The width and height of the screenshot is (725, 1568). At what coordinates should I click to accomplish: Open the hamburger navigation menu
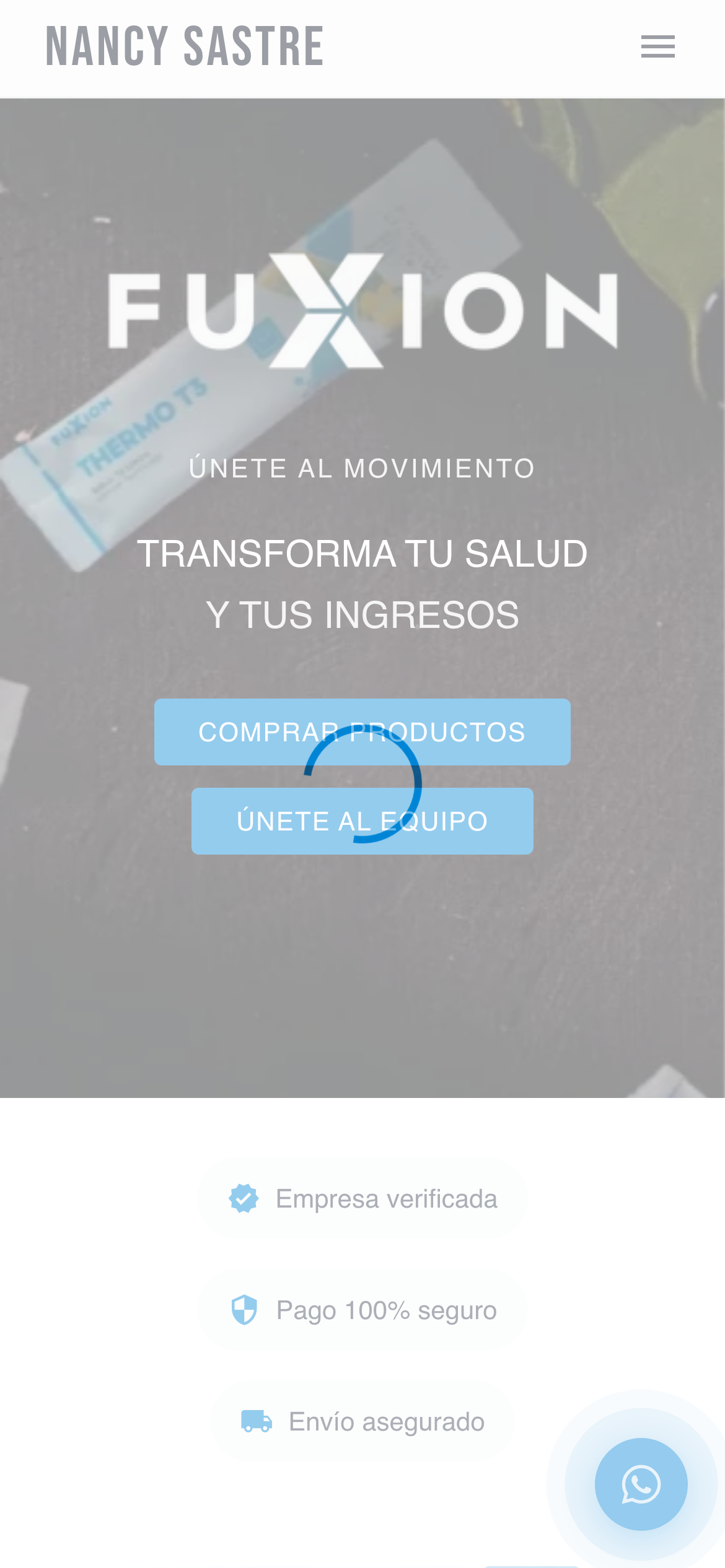[657, 46]
